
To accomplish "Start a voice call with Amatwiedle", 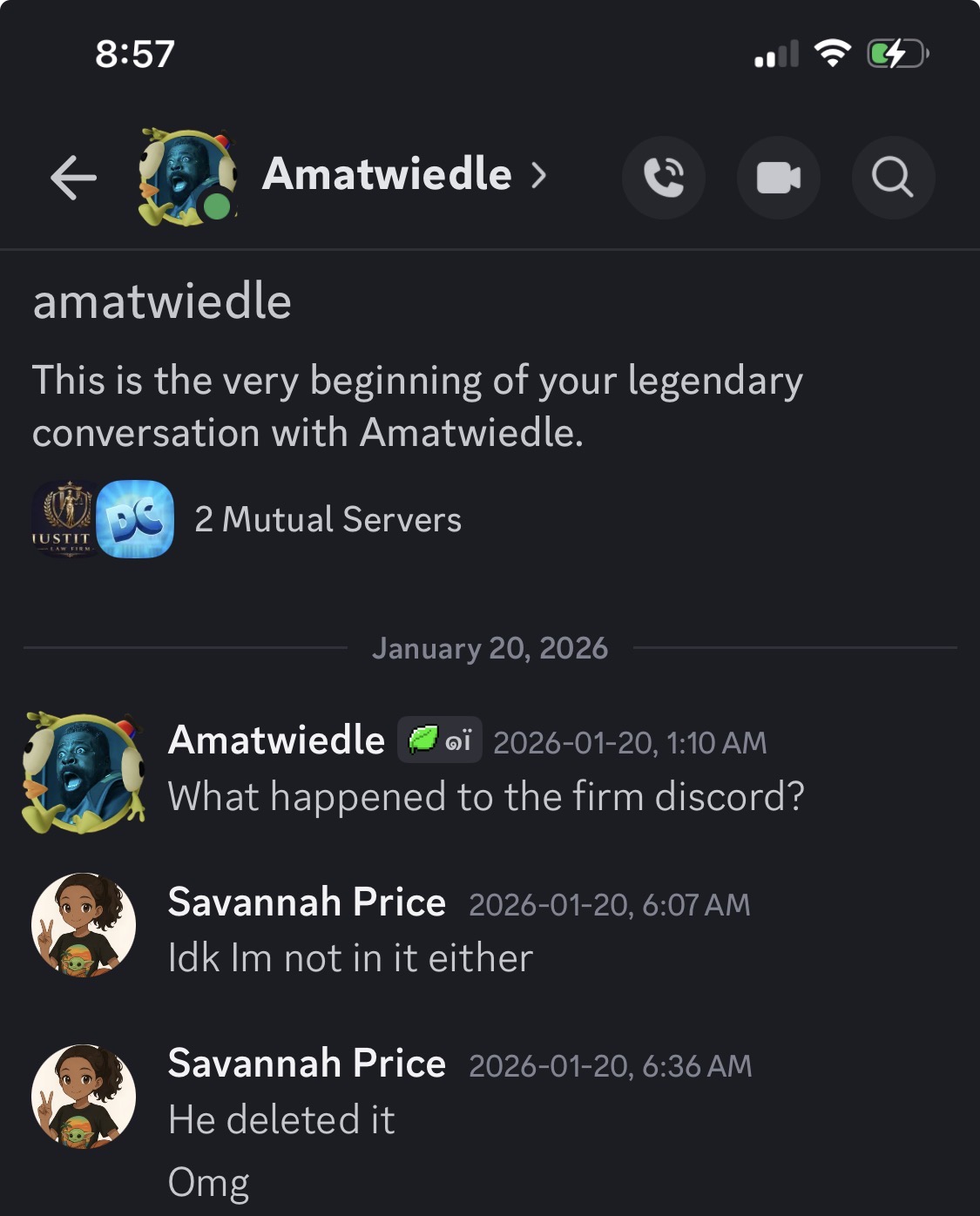I will (664, 178).
